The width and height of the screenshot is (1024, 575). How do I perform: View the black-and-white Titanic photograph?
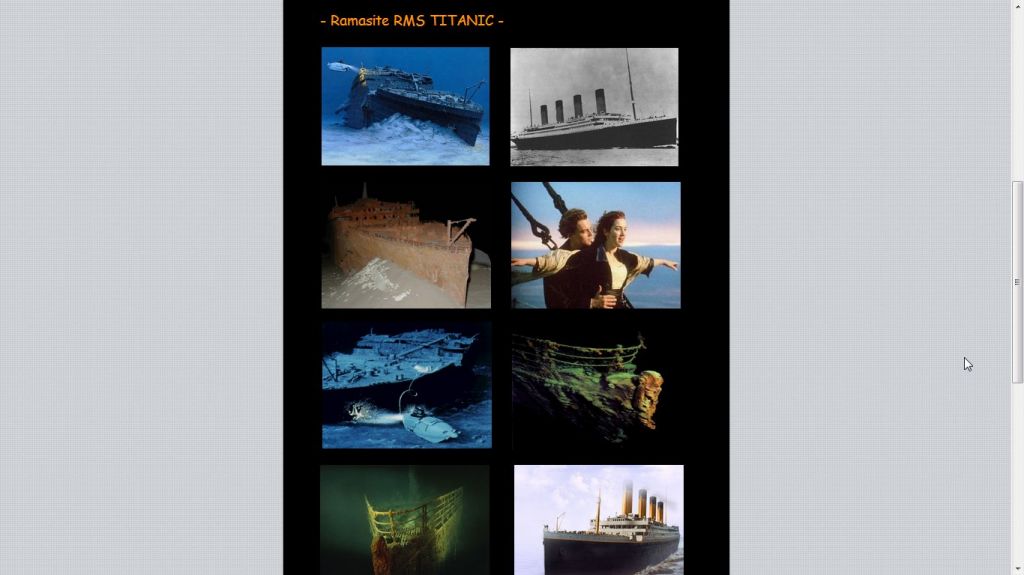594,107
